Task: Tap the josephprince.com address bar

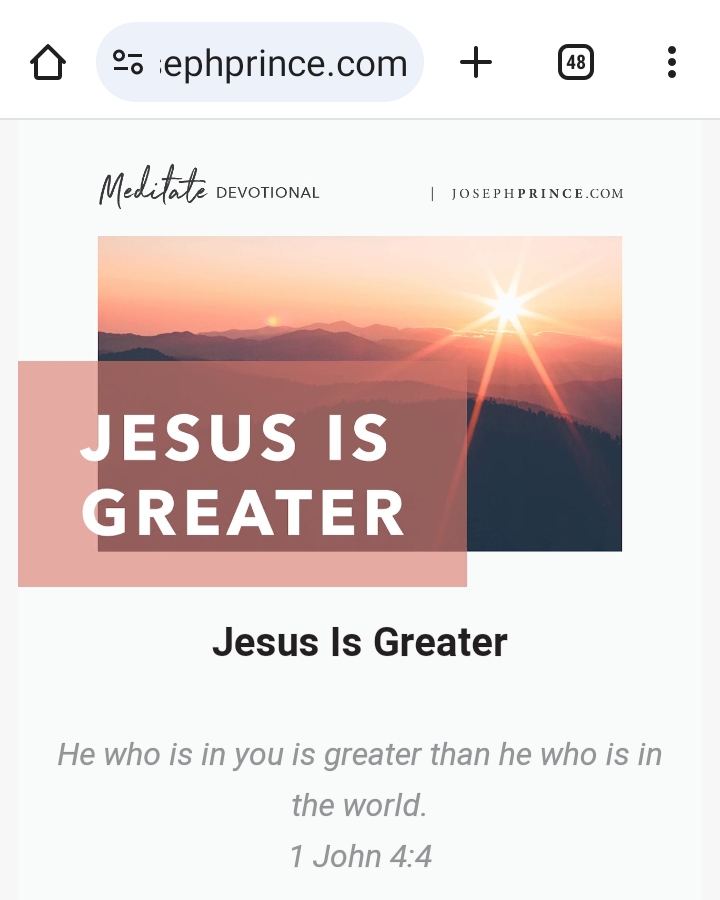Action: coord(284,63)
